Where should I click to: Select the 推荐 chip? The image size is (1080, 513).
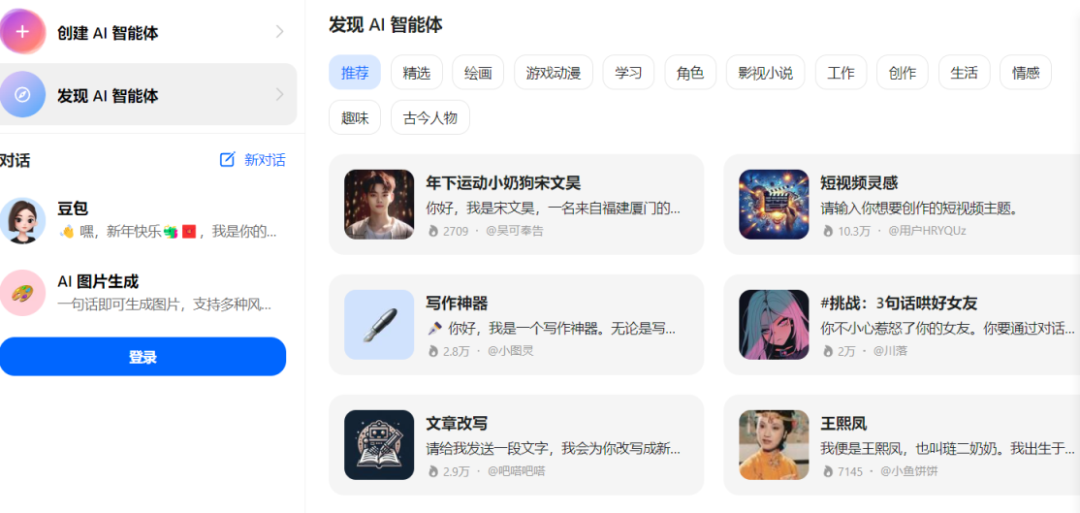(x=355, y=73)
